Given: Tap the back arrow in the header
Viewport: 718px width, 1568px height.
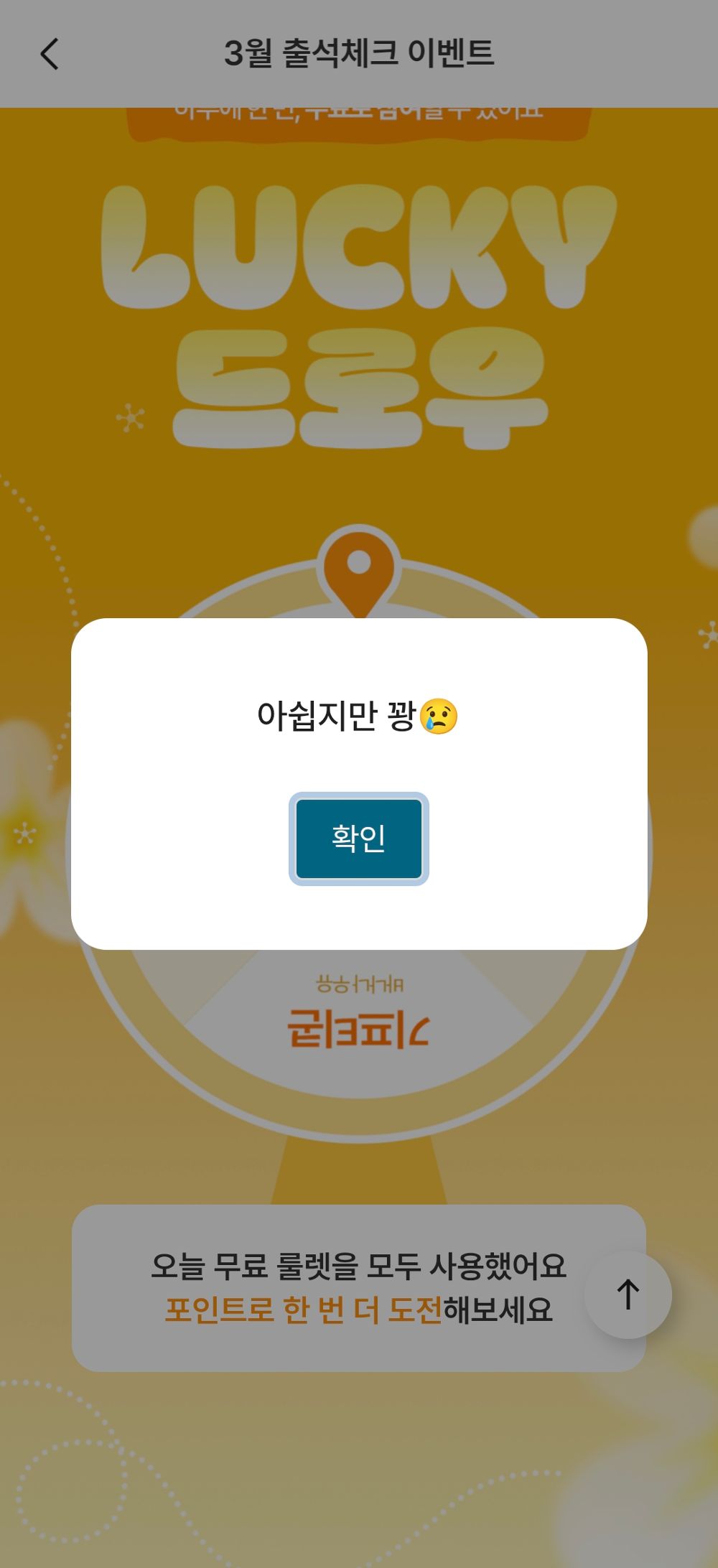Looking at the screenshot, I should click(x=49, y=55).
